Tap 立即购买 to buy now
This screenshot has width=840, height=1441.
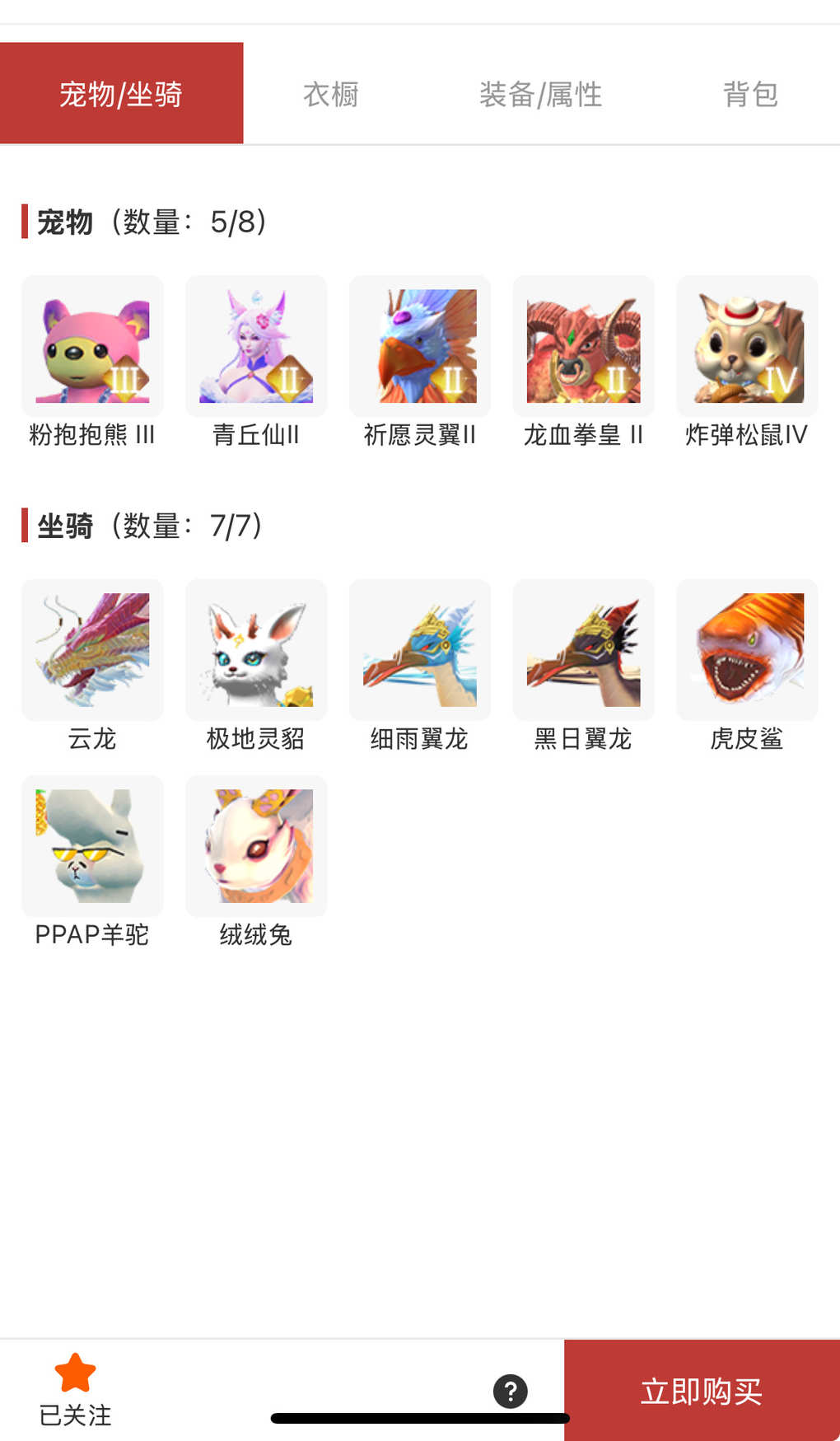(x=702, y=1391)
